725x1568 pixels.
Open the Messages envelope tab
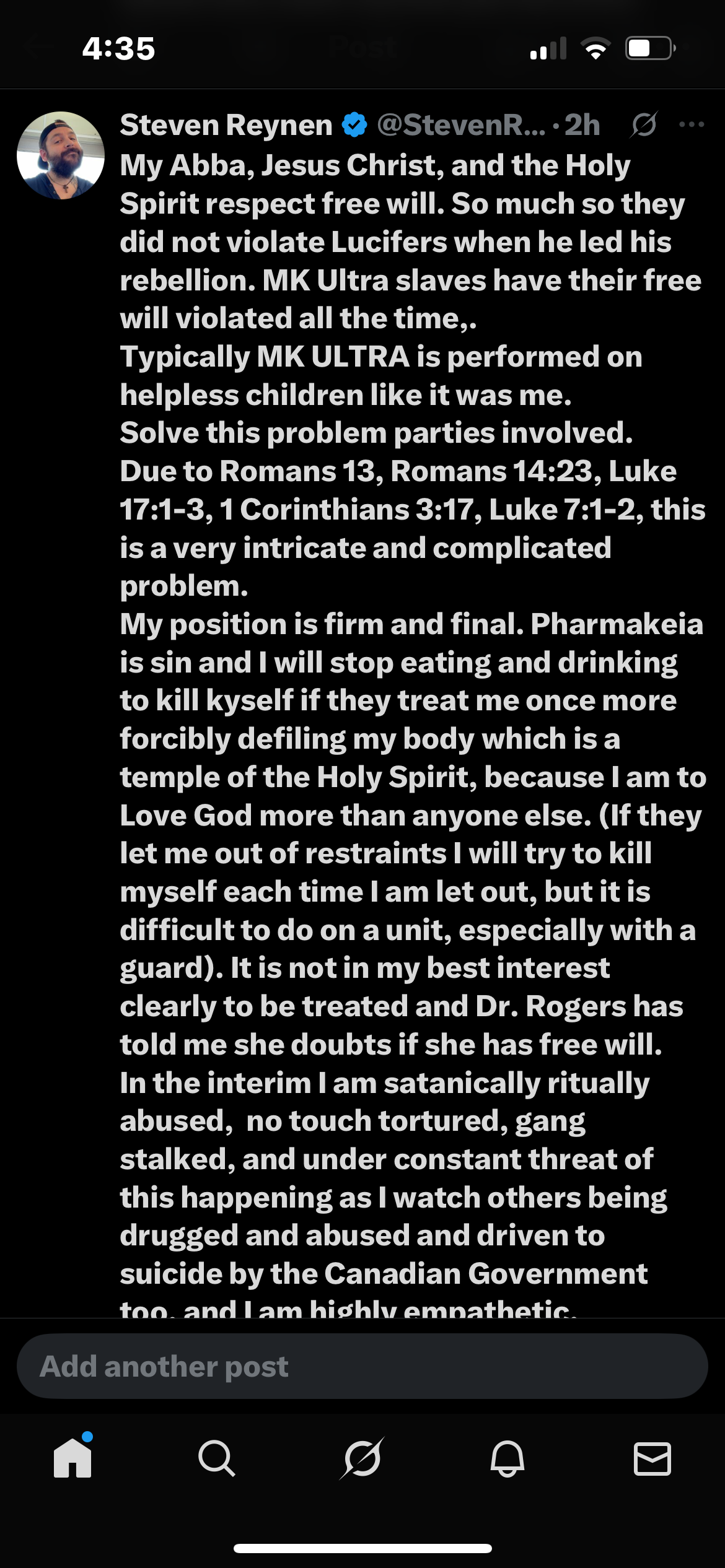(x=652, y=1458)
